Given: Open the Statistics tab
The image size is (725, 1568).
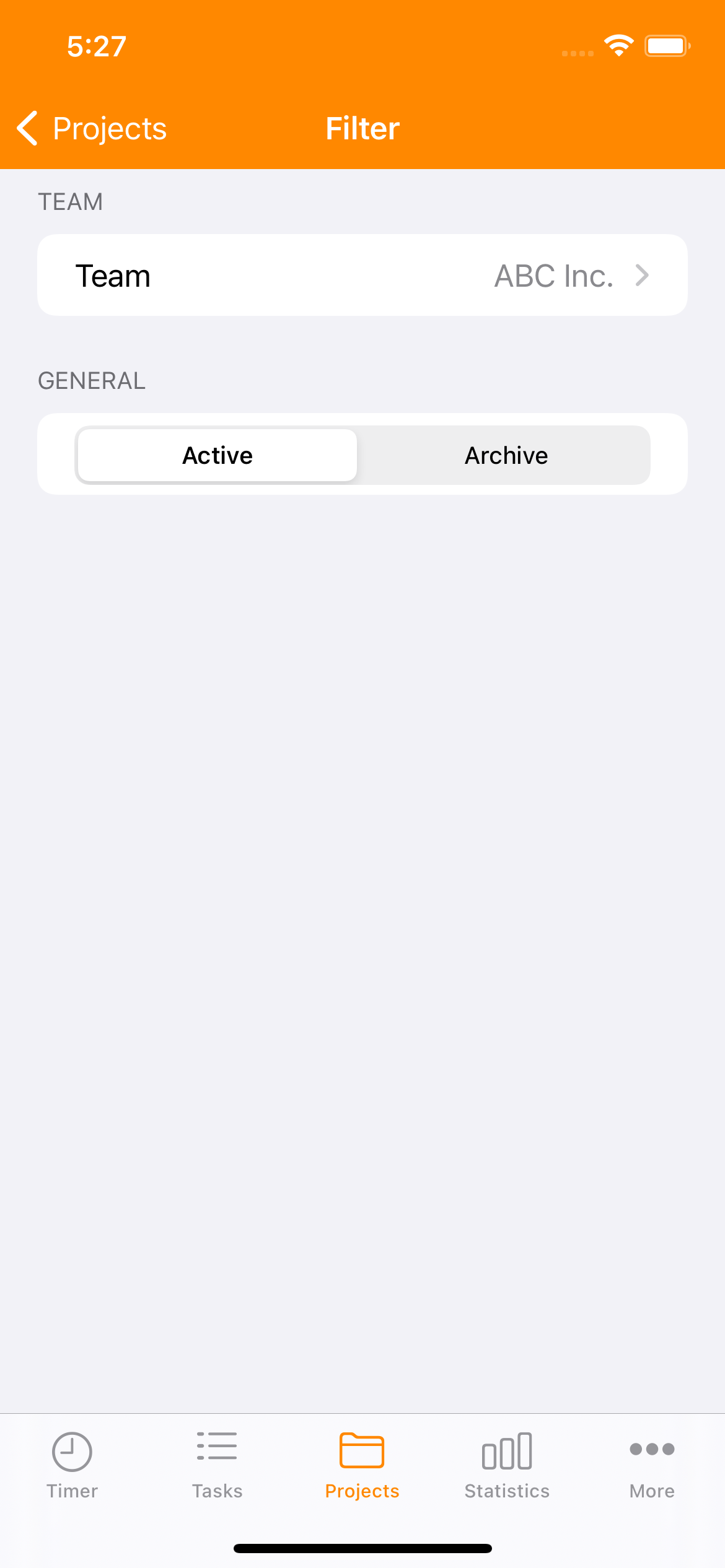Looking at the screenshot, I should click(507, 1465).
